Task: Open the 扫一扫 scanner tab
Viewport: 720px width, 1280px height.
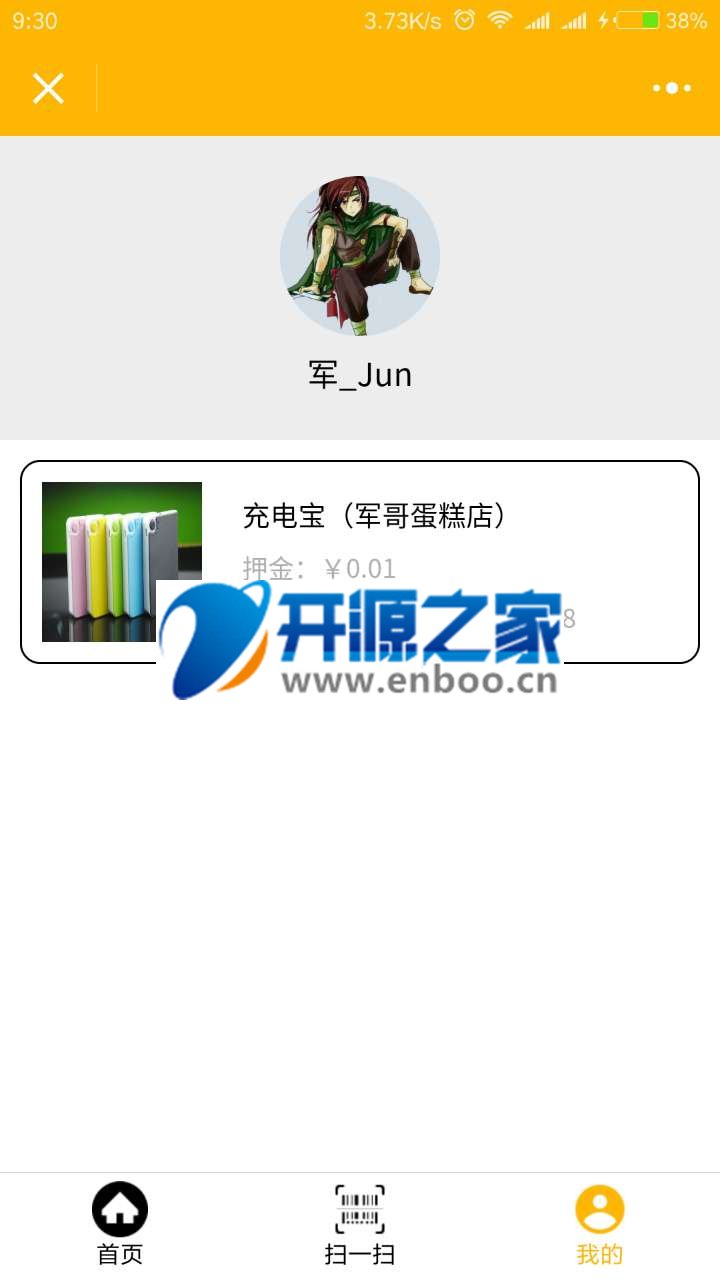Action: 360,1224
